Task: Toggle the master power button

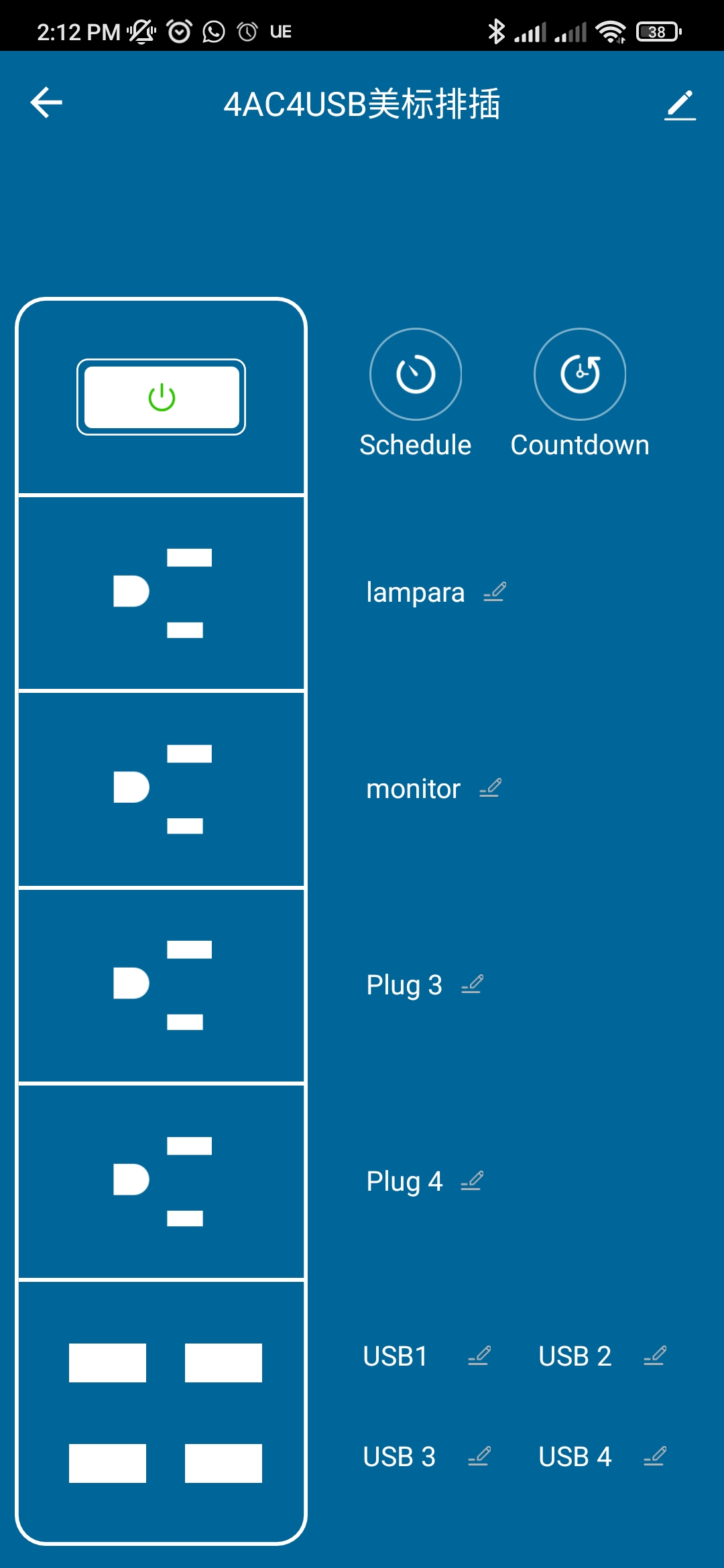Action: 161,397
